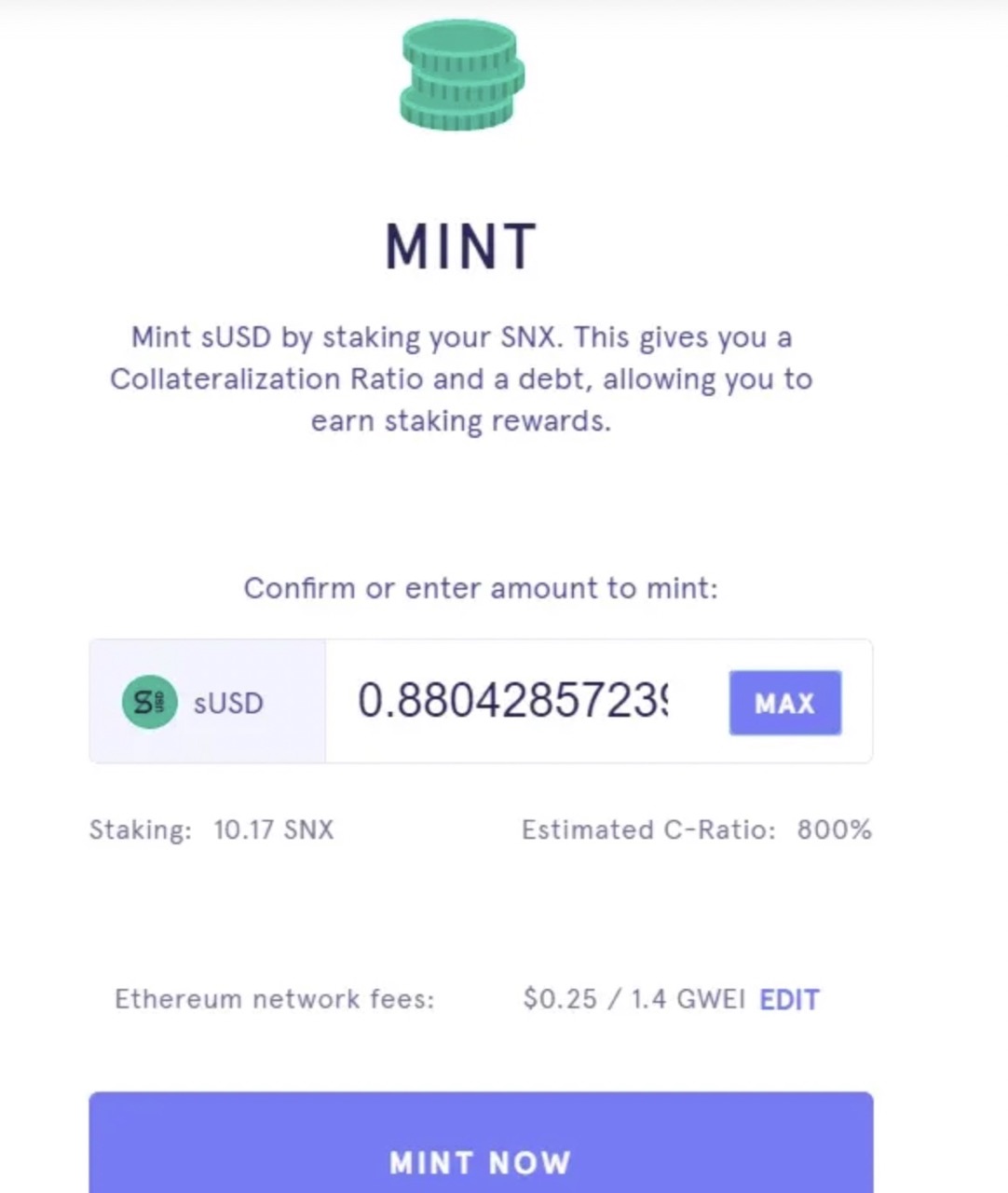Click the sUSD text label

click(227, 704)
